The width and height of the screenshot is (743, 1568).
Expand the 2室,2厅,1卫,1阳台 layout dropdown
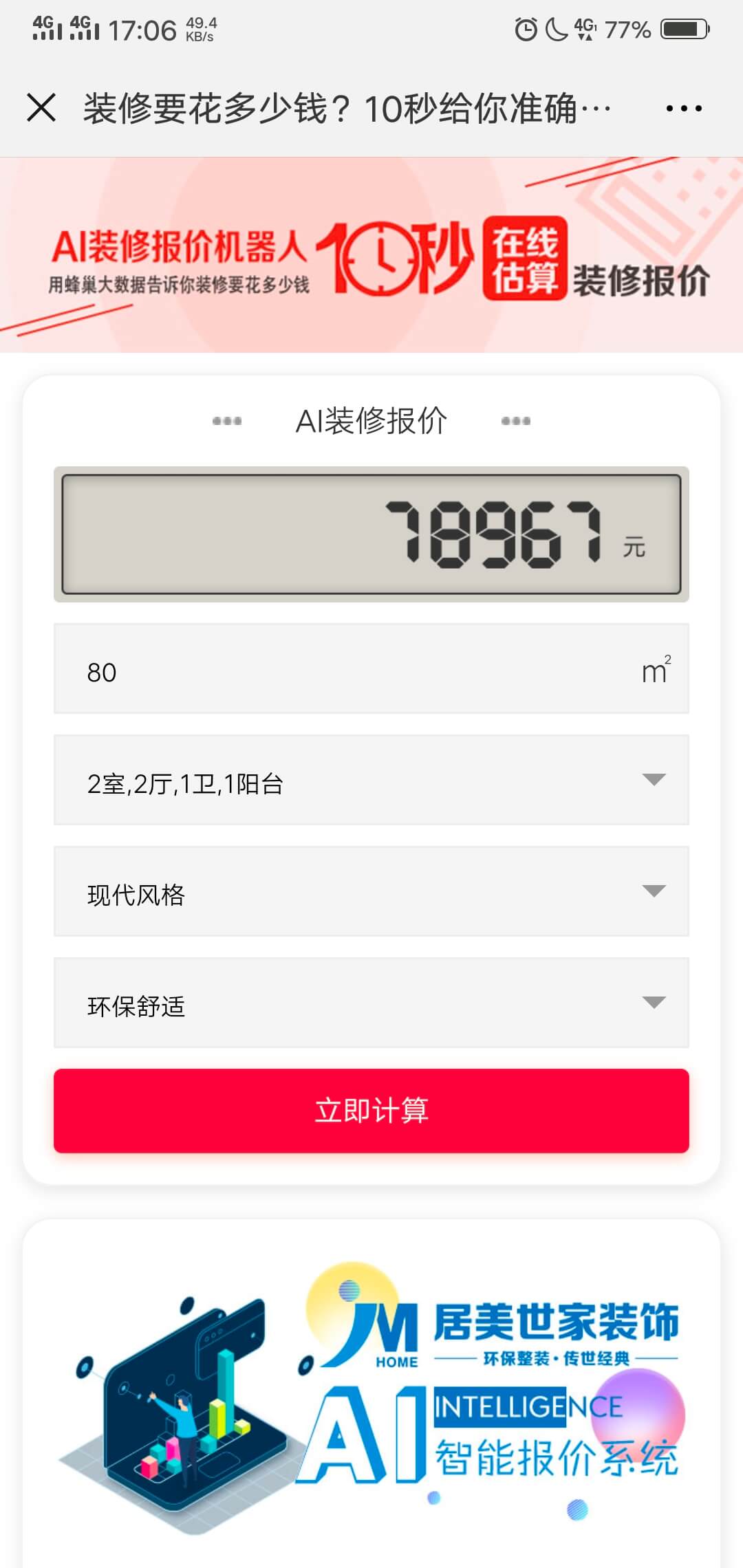[371, 781]
